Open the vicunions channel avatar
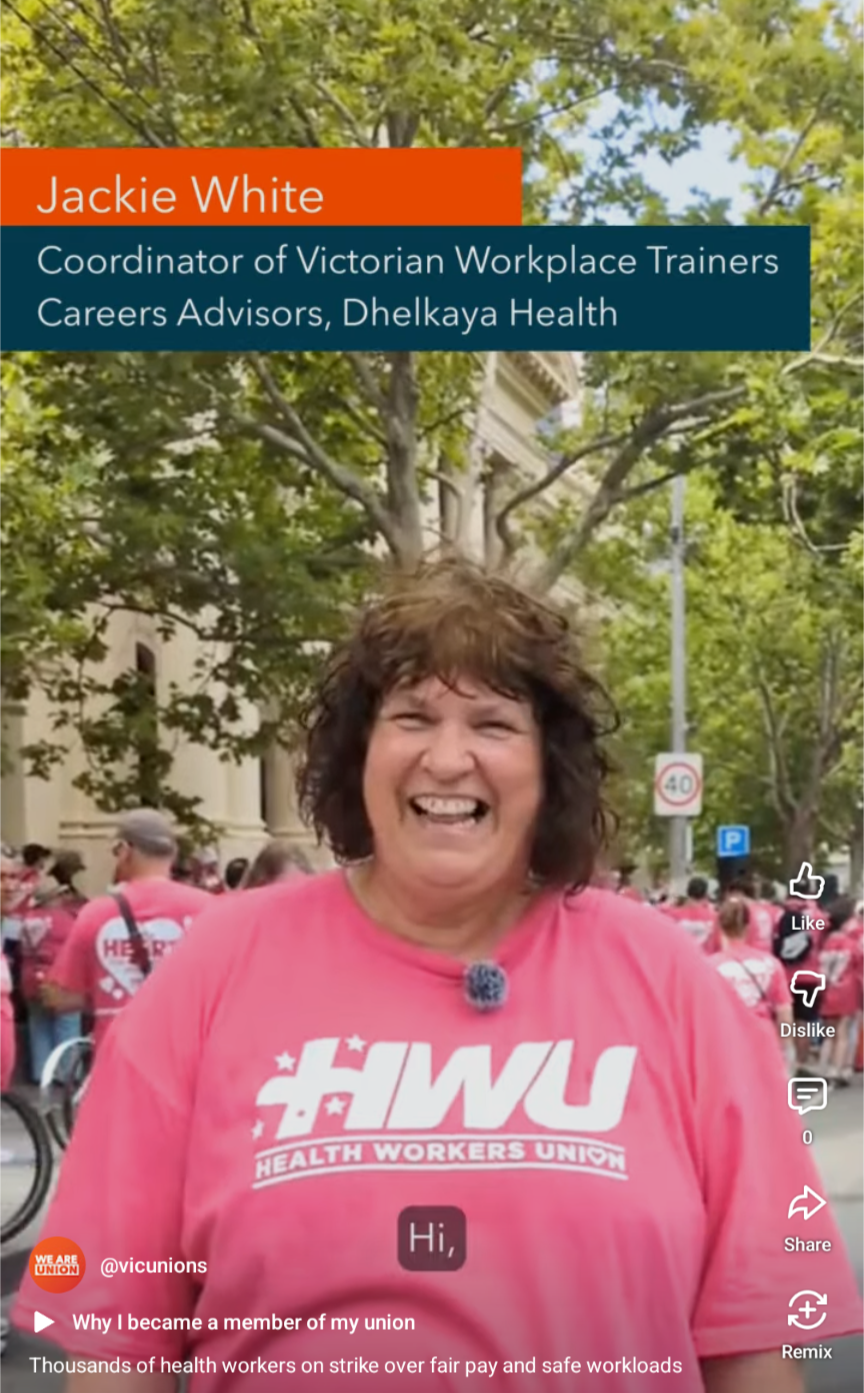The height and width of the screenshot is (1393, 864). pyautogui.click(x=57, y=1265)
